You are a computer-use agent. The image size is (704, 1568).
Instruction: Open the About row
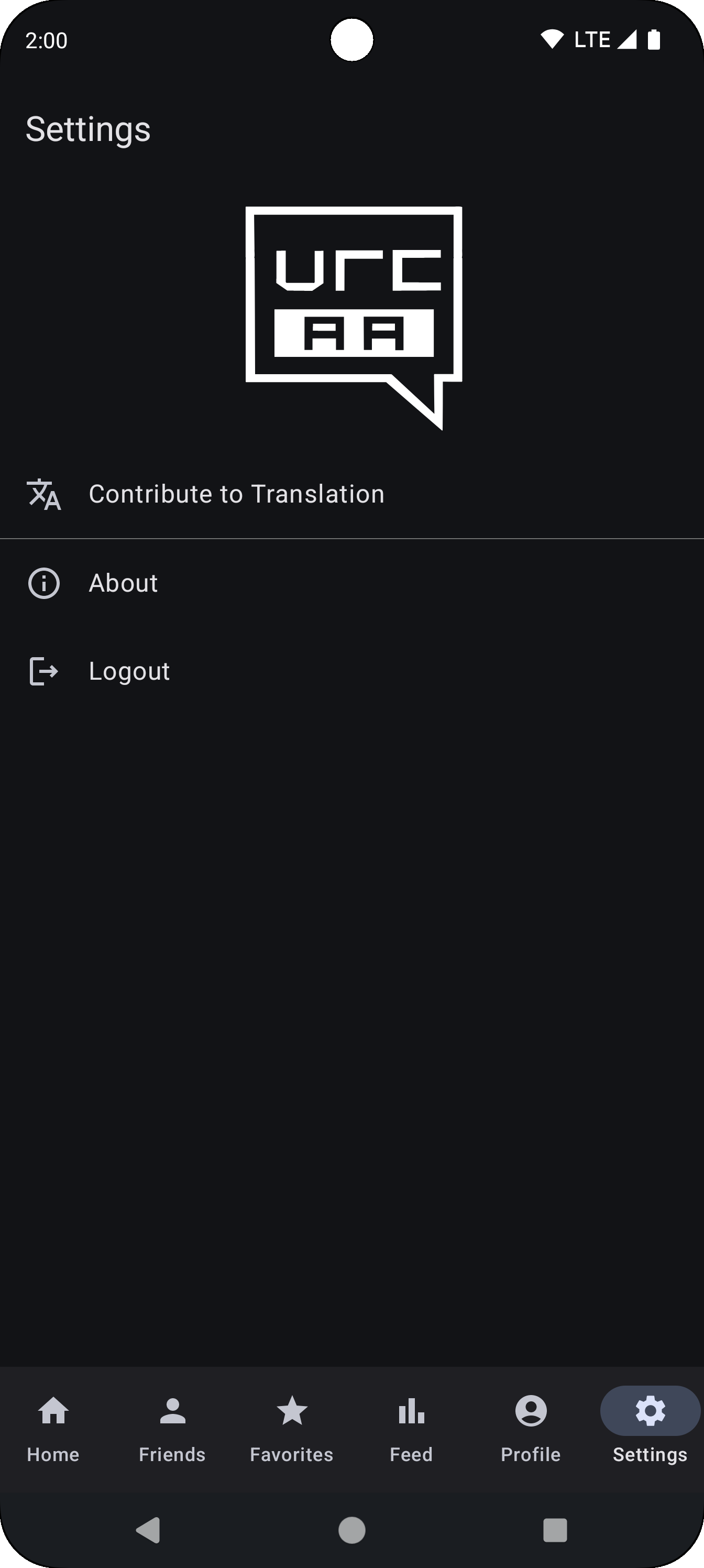tap(351, 583)
